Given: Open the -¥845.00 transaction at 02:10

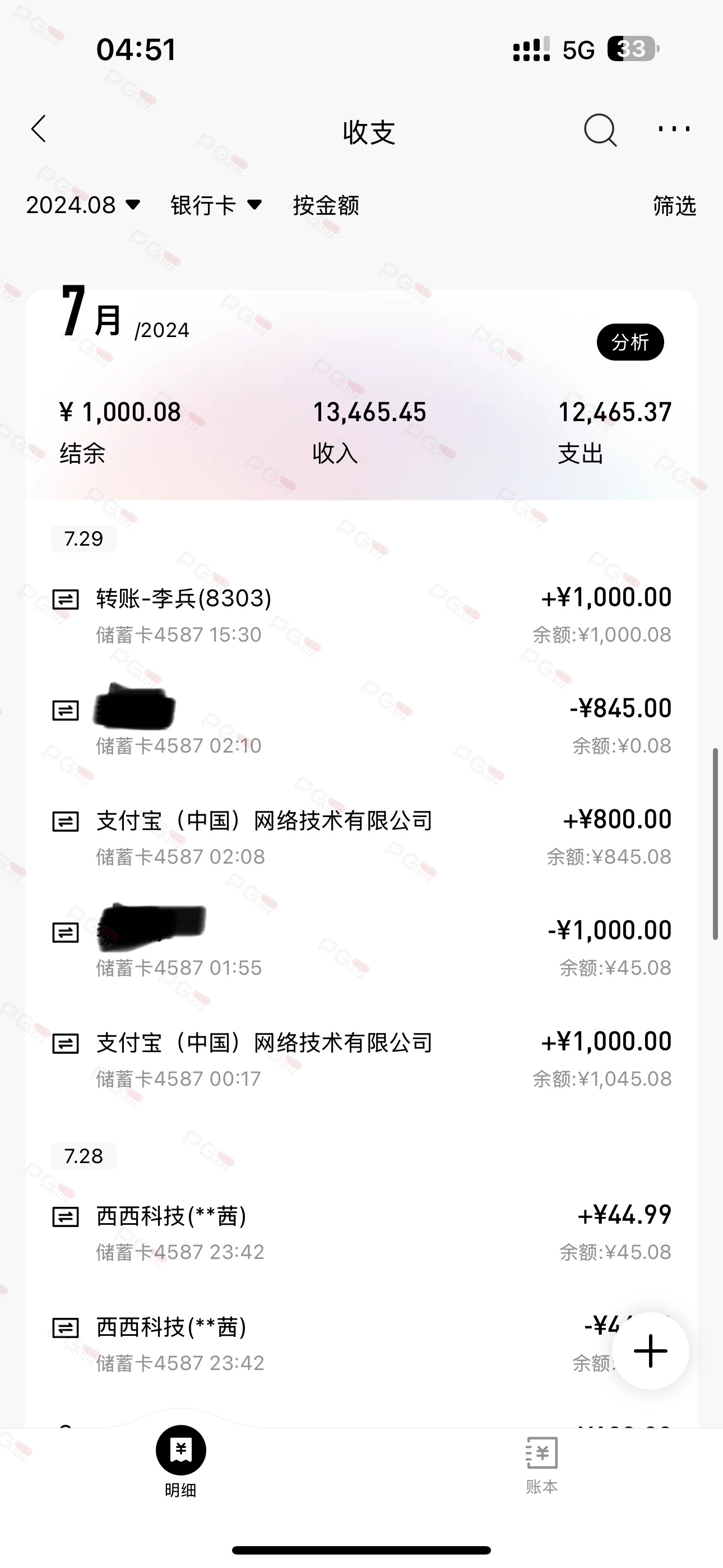Looking at the screenshot, I should (361, 726).
